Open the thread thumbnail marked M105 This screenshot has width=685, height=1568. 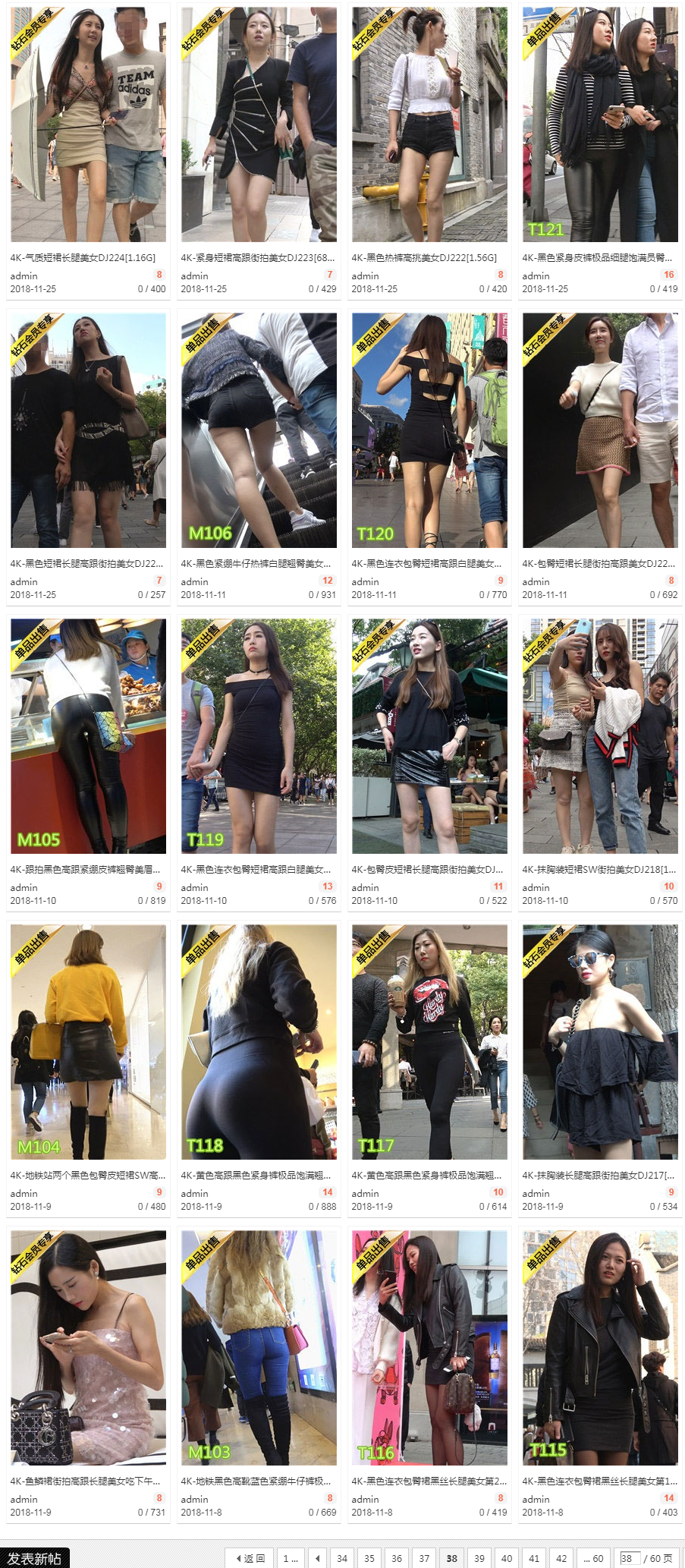[x=88, y=736]
